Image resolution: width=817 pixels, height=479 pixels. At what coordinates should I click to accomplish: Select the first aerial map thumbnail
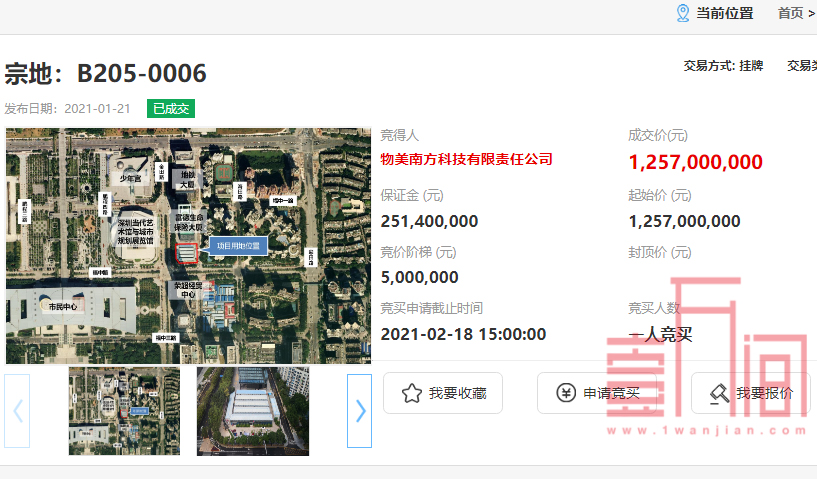[x=124, y=411]
